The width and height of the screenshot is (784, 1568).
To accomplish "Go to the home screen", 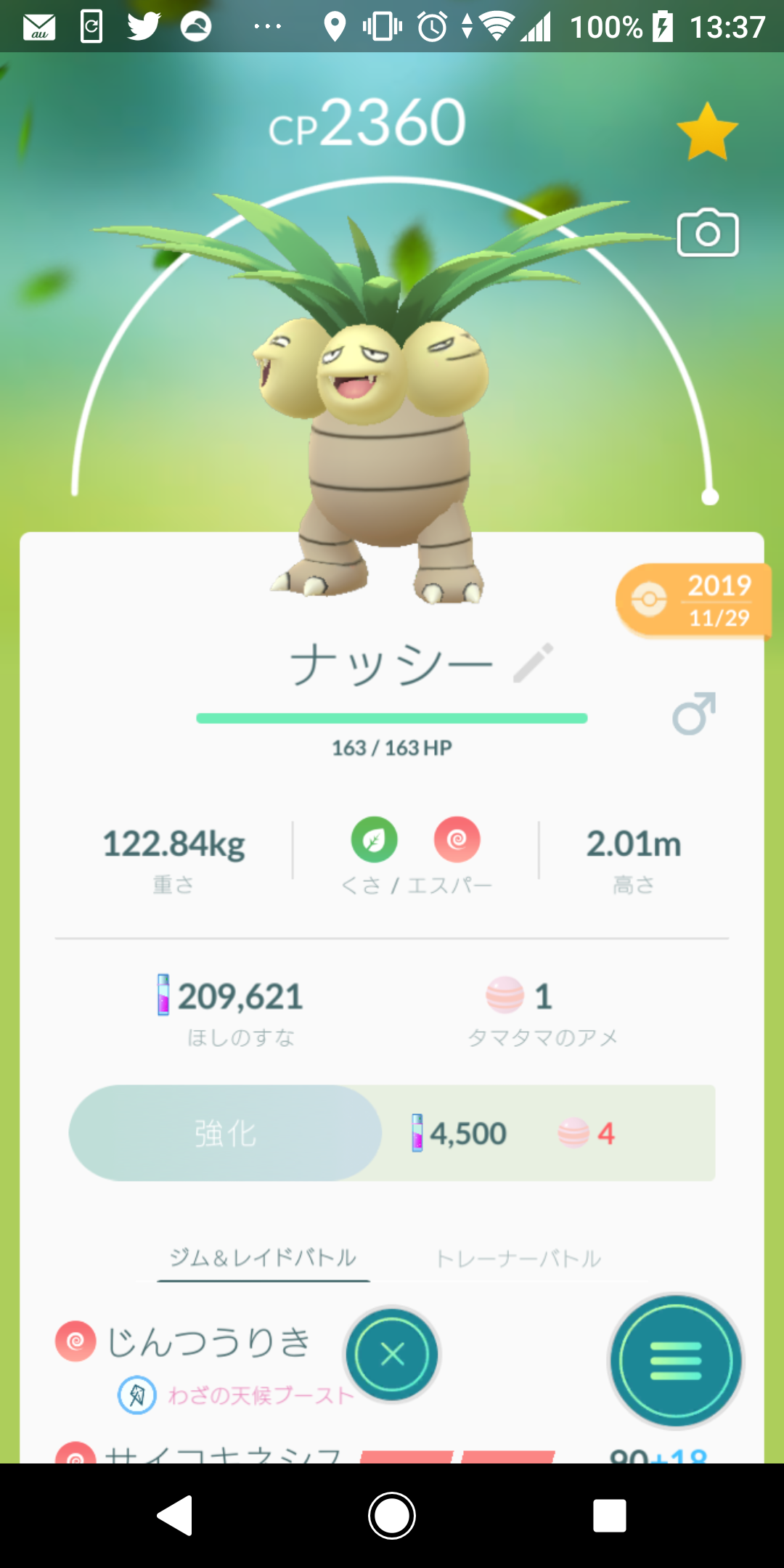I will click(x=392, y=1516).
